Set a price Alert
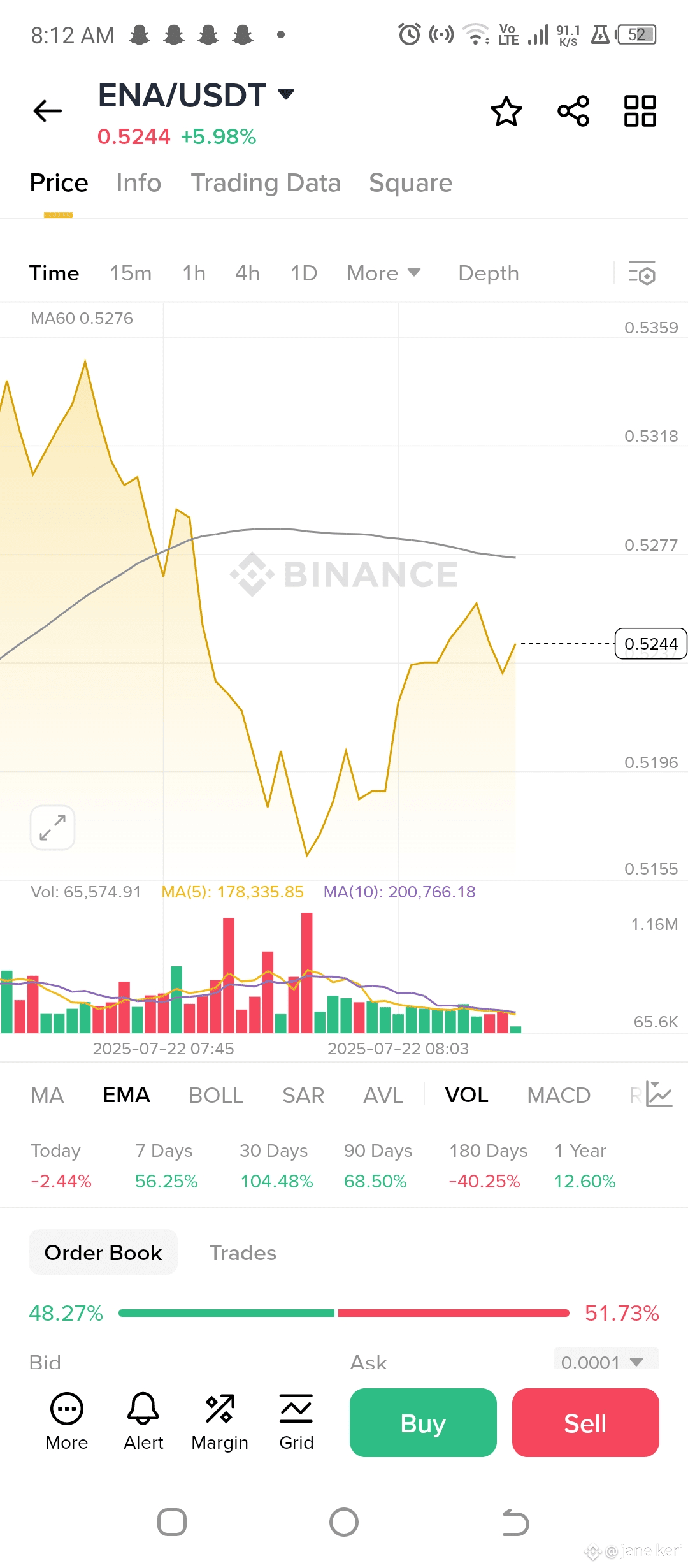 (x=143, y=1421)
